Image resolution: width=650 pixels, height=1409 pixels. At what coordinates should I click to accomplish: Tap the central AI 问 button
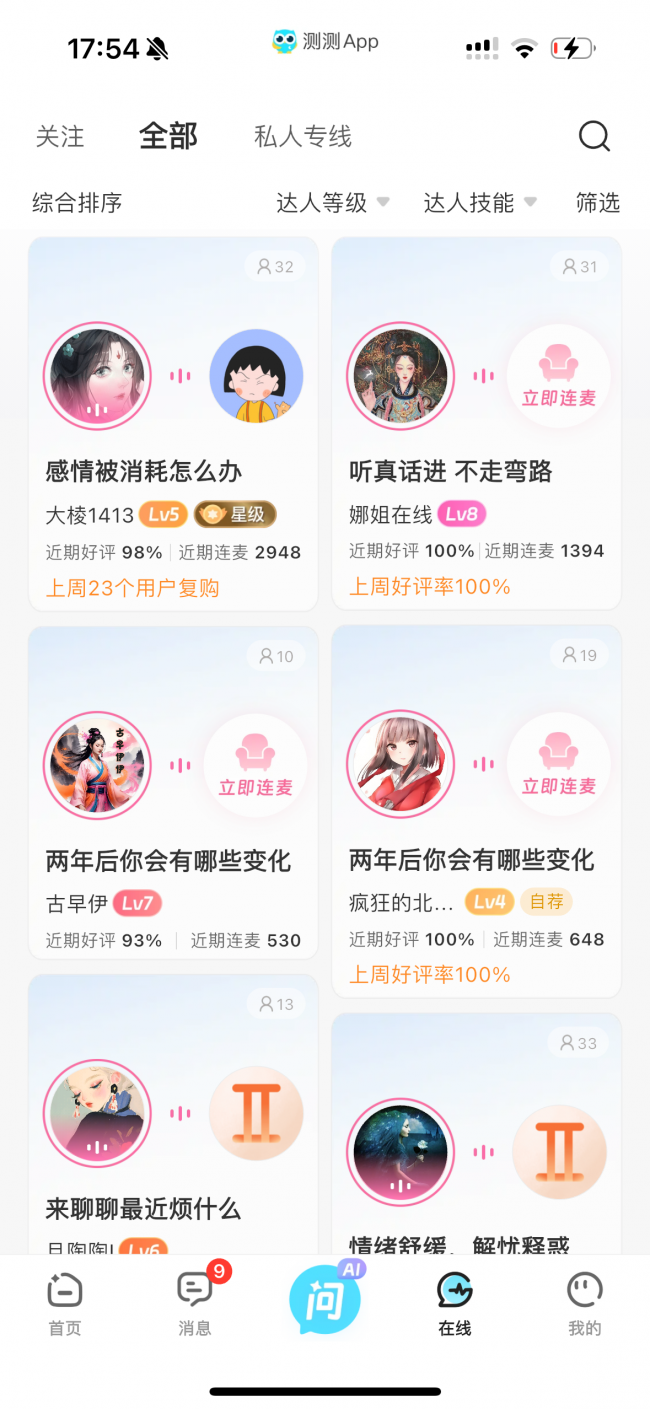(x=325, y=1300)
